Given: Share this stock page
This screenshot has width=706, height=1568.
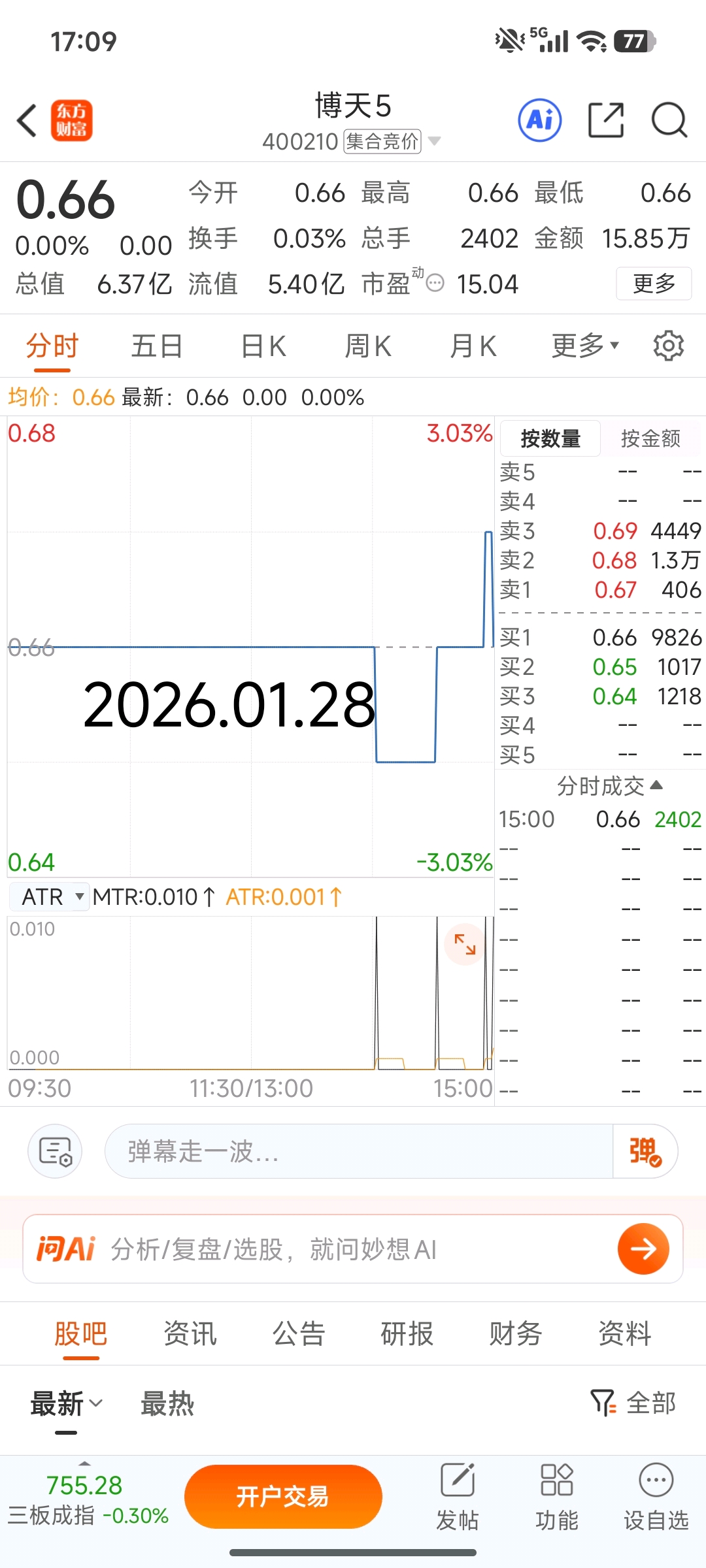Looking at the screenshot, I should (606, 120).
